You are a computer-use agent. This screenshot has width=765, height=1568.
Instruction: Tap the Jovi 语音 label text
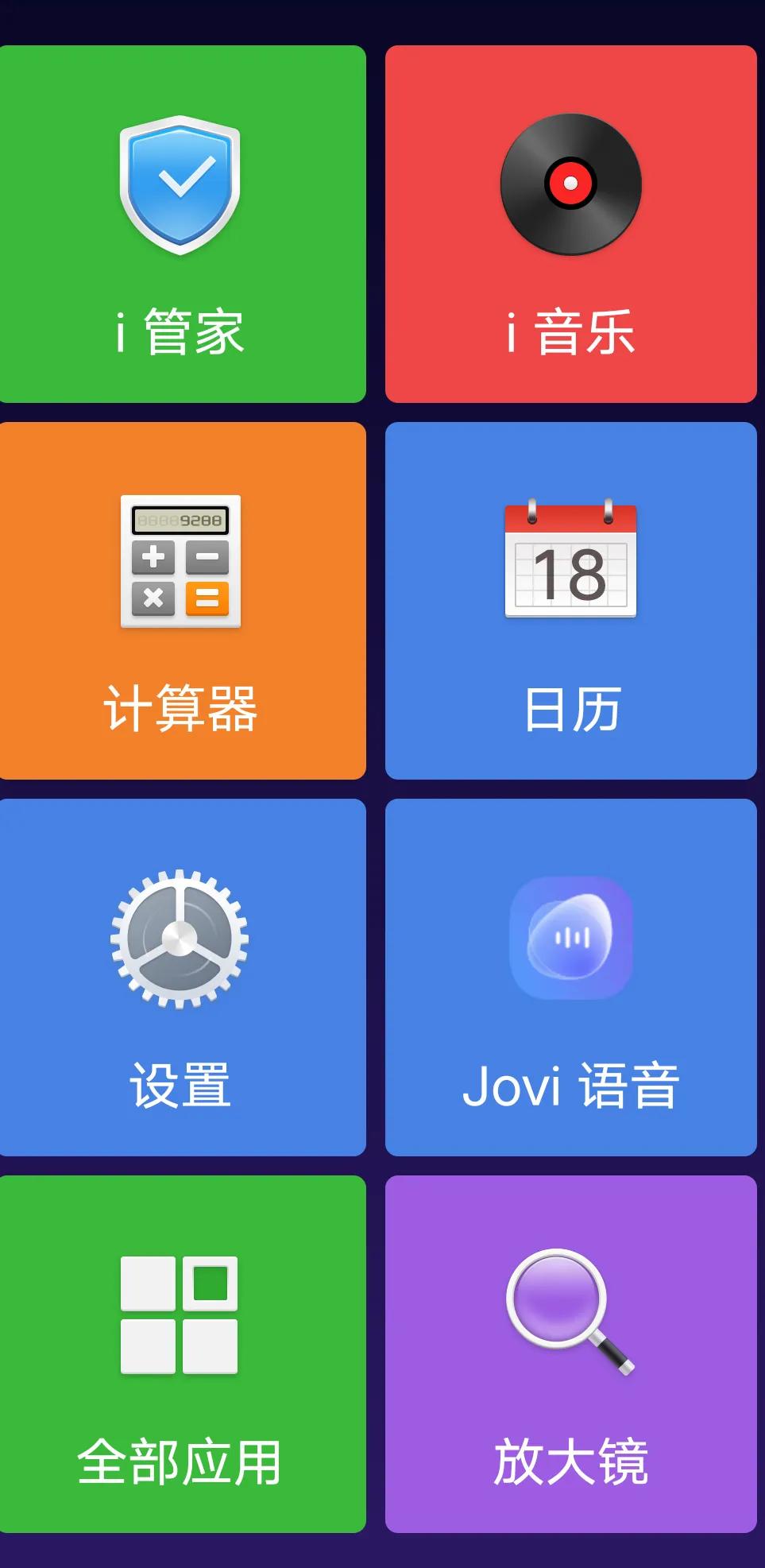(x=570, y=1087)
